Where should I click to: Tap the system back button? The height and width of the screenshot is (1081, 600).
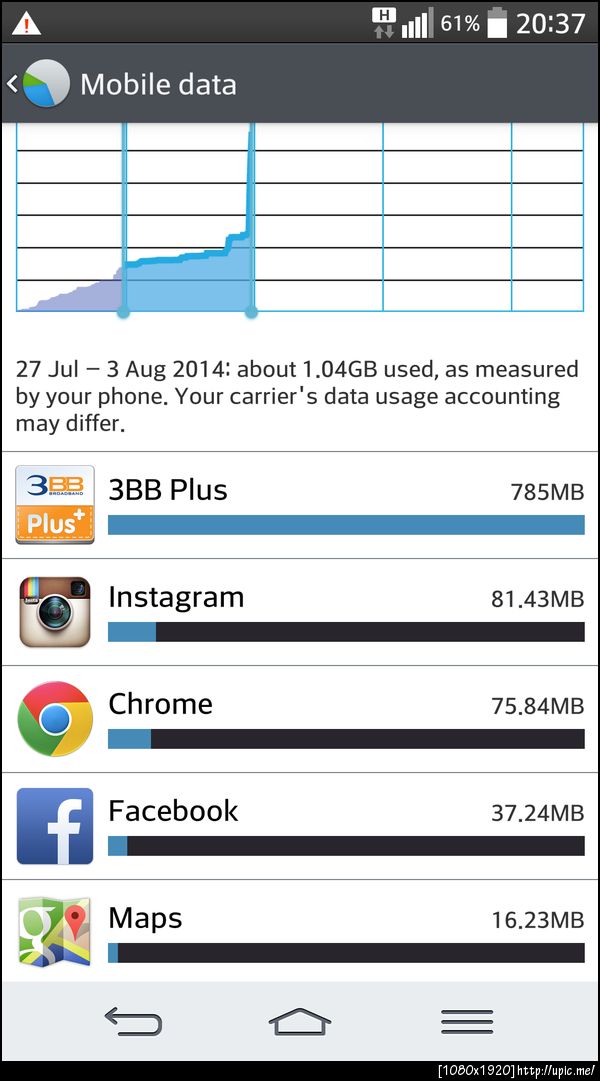pos(133,1021)
